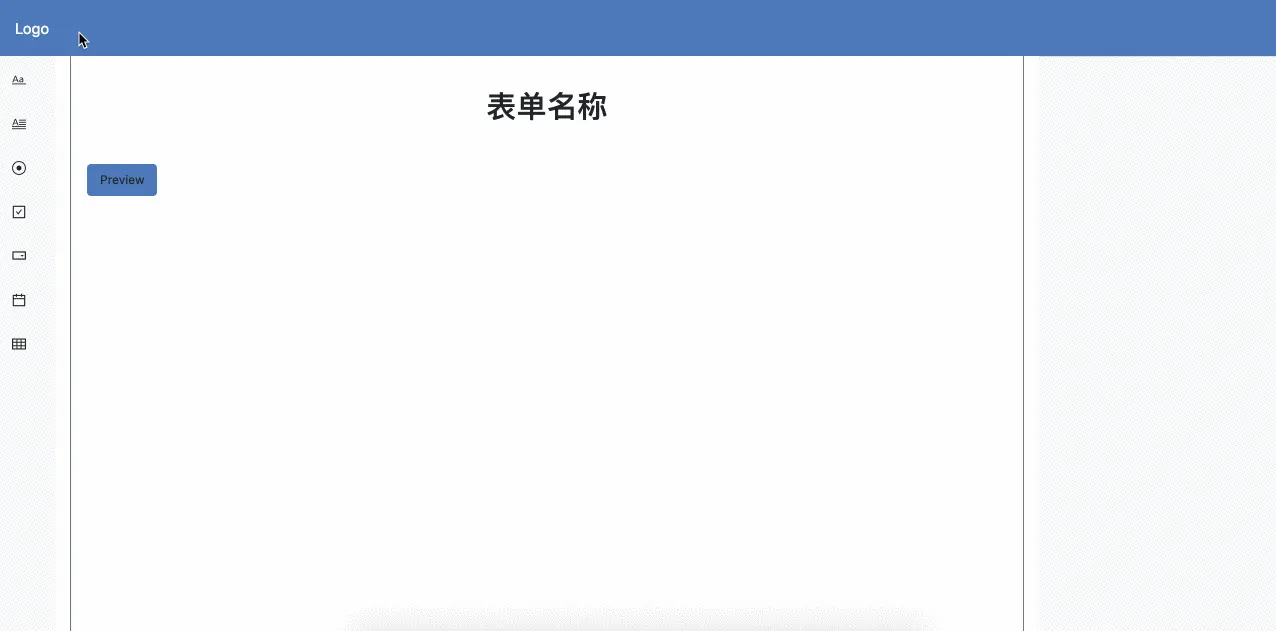Screen dimensions: 1276x631
Task: Choose the radio button component icon
Action: (18, 168)
